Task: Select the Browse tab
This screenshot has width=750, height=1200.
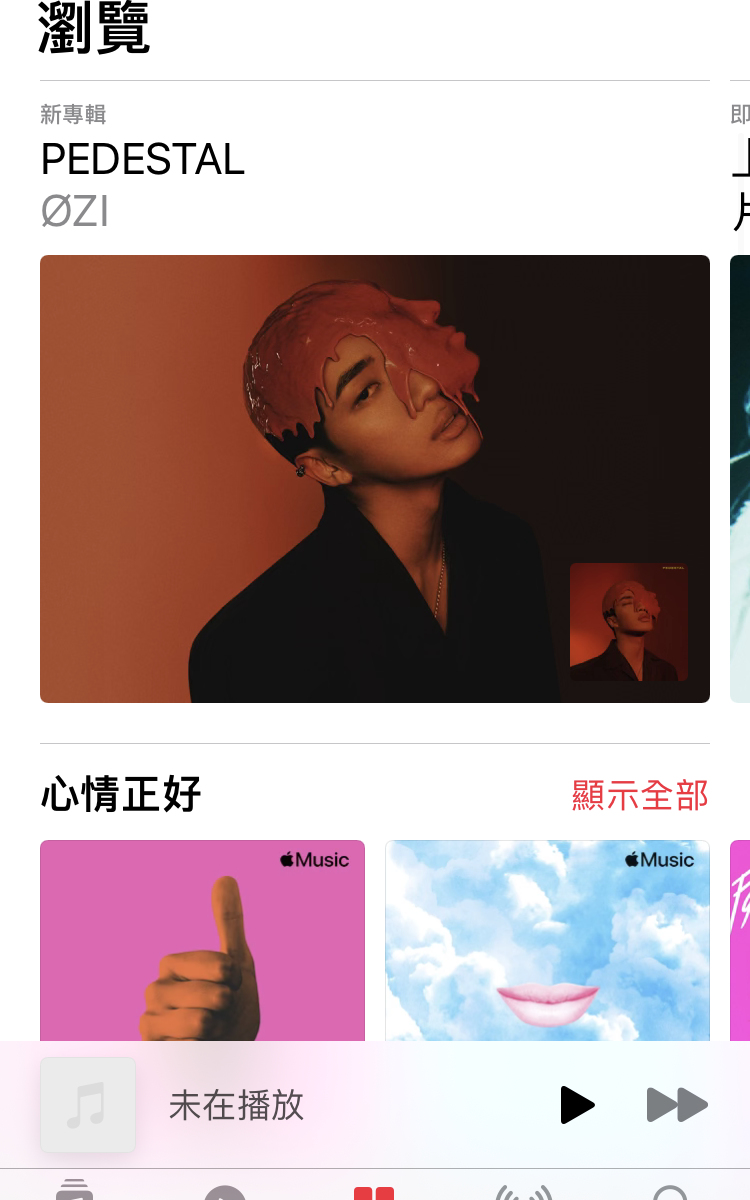Action: [x=374, y=1192]
